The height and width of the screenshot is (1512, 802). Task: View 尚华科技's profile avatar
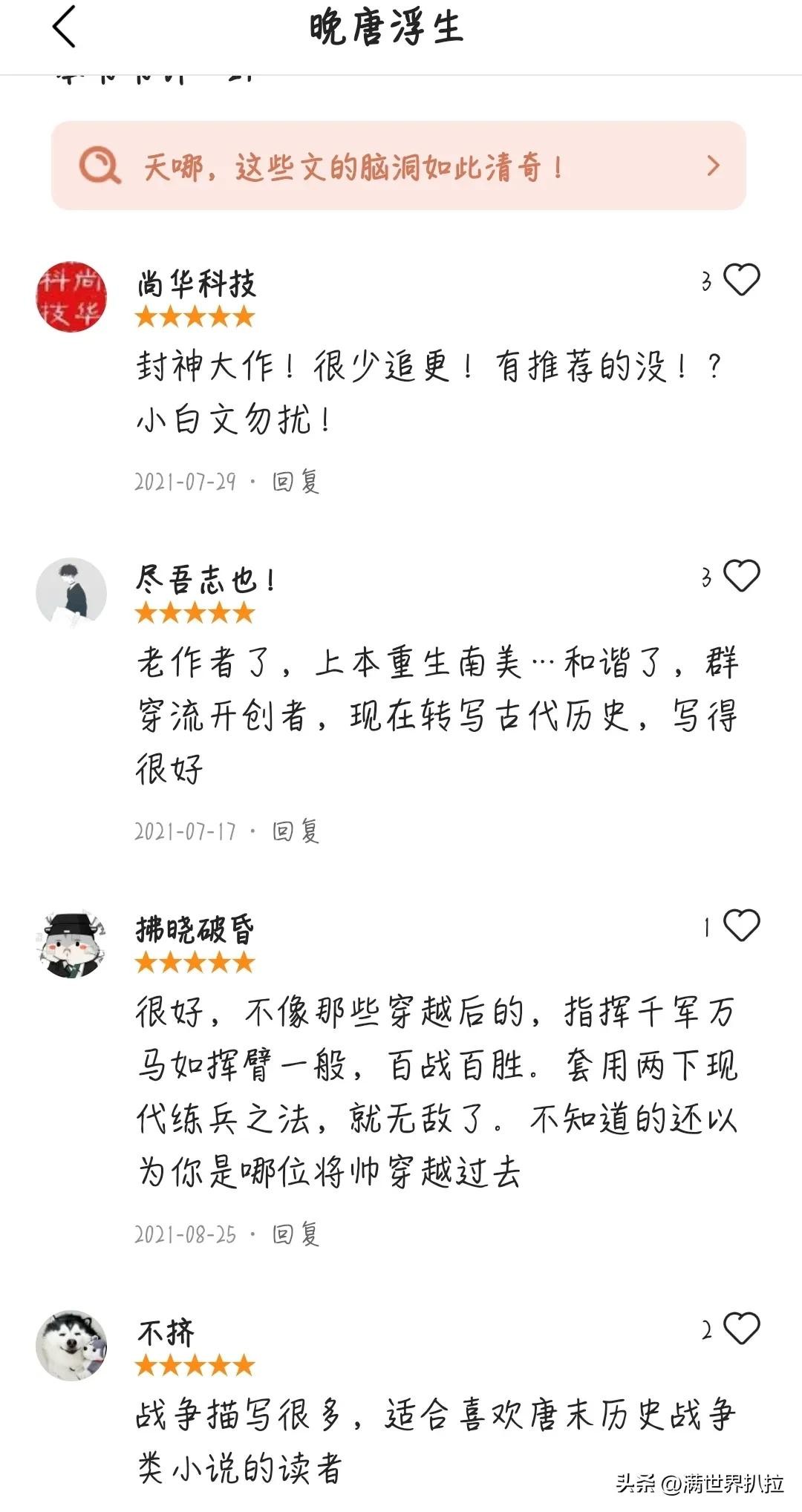(71, 296)
